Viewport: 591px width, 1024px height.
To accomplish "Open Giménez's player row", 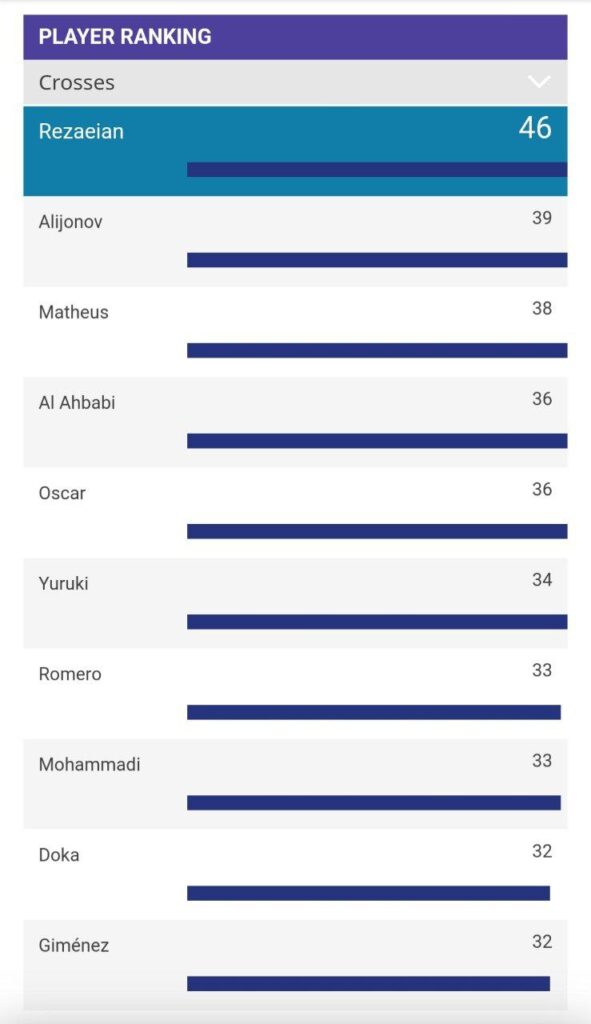I will (x=295, y=965).
